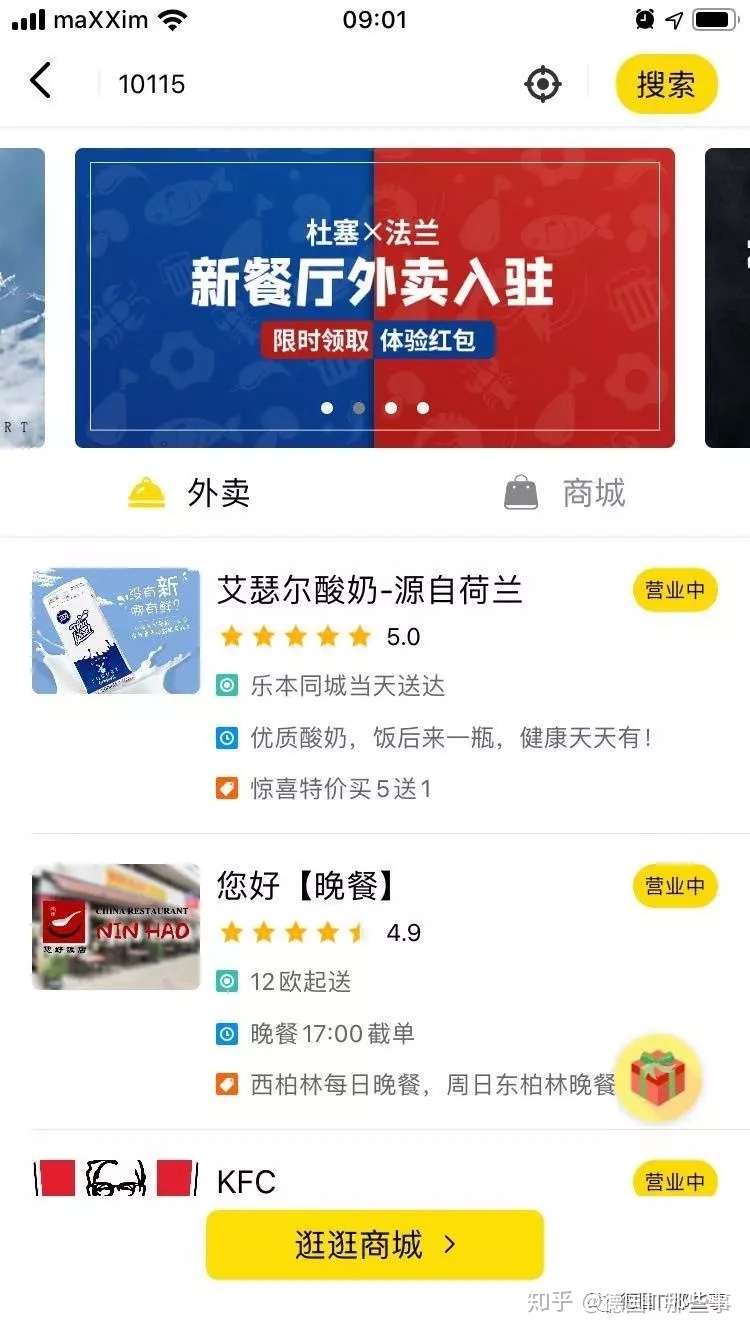Tap the floating gift box icon

[658, 1079]
